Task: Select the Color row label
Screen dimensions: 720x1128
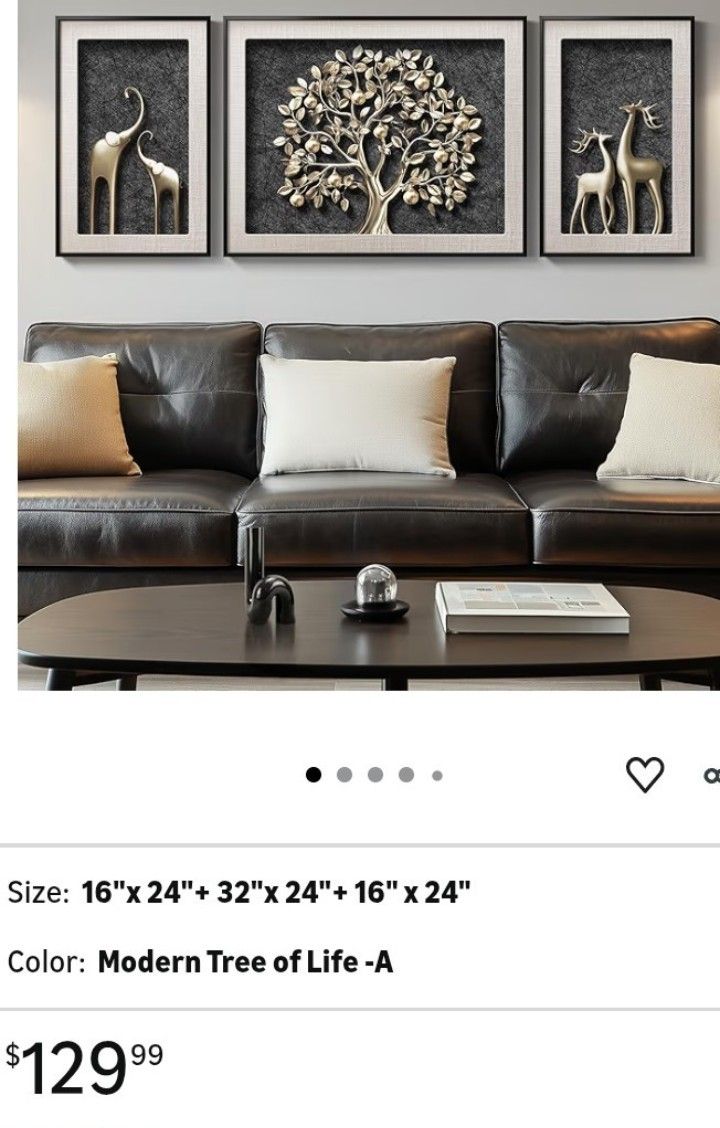Action: pyautogui.click(x=46, y=963)
